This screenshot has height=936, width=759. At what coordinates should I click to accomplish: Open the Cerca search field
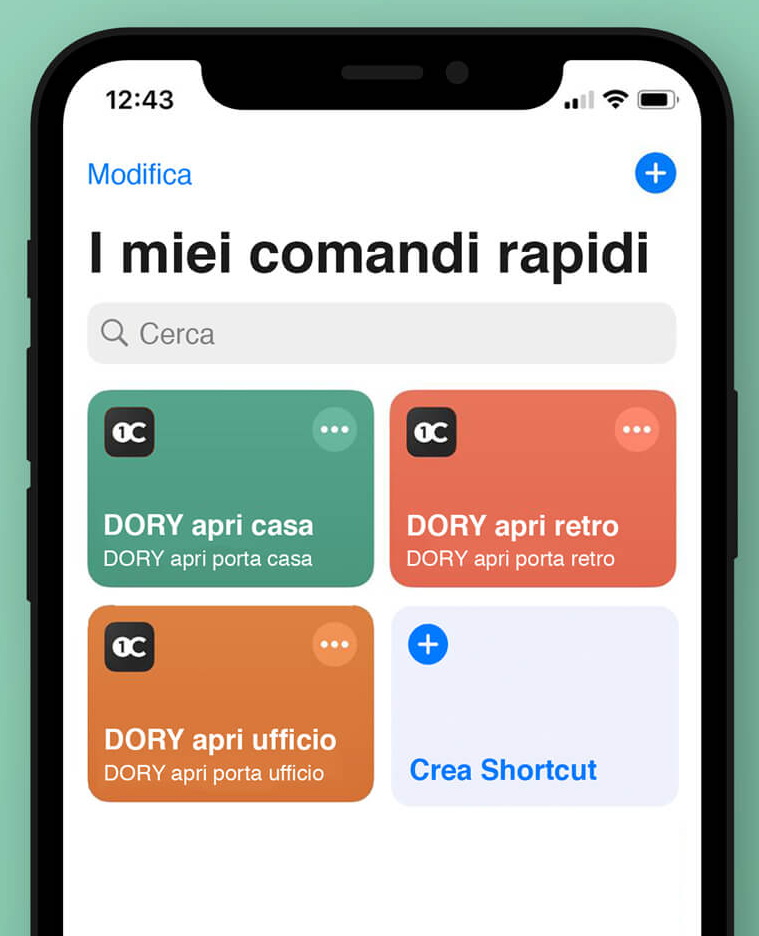381,334
